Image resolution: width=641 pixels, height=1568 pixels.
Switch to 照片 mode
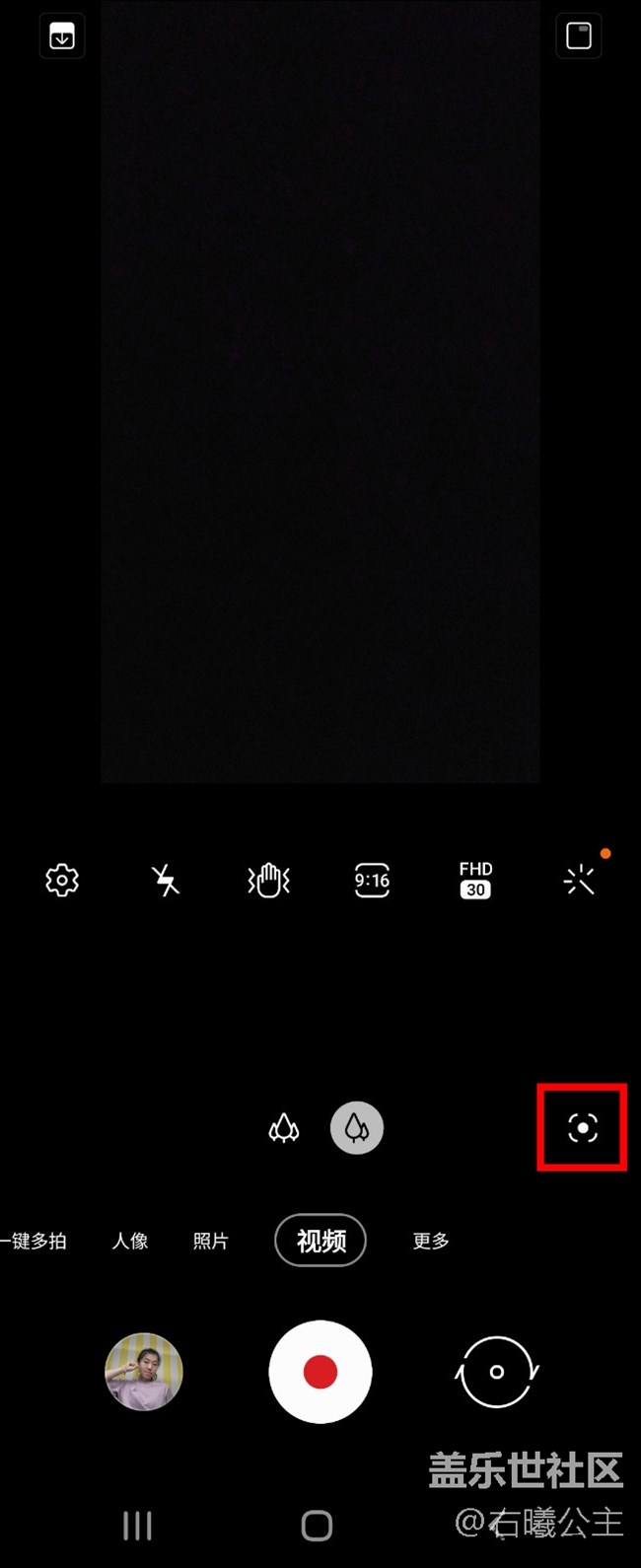coord(210,1241)
